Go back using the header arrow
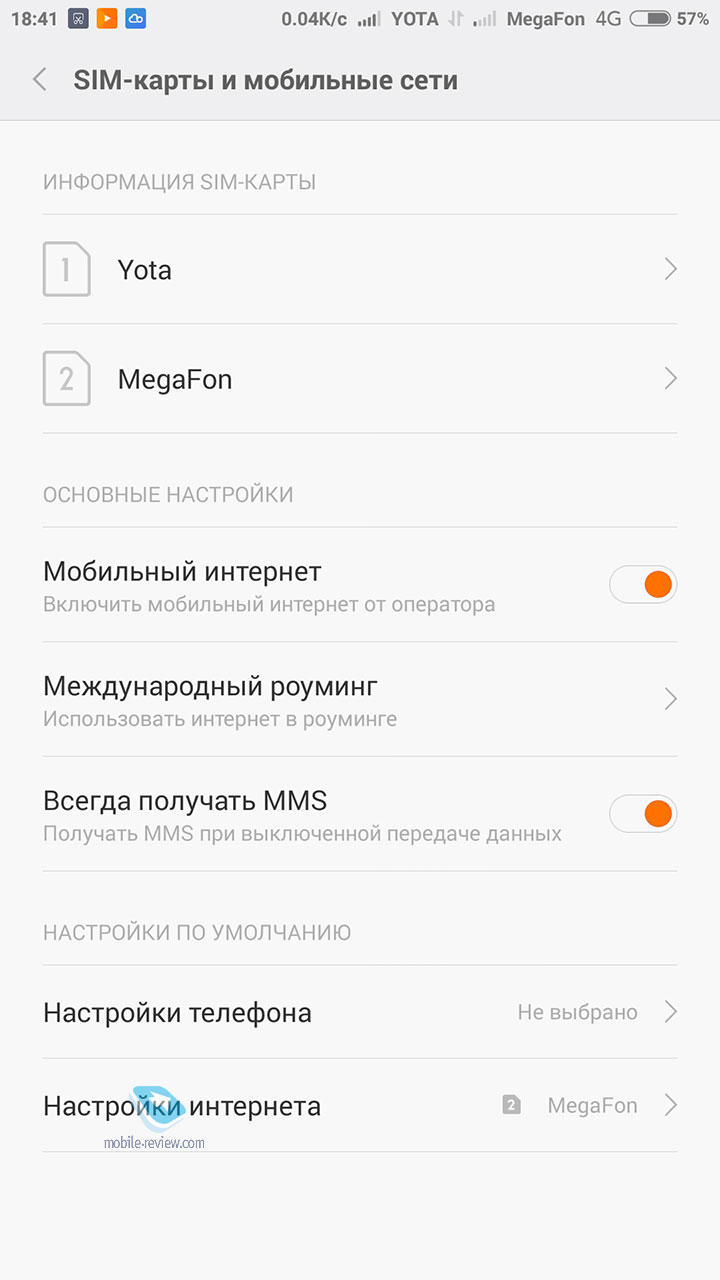This screenshot has height=1280, width=720. pyautogui.click(x=40, y=80)
